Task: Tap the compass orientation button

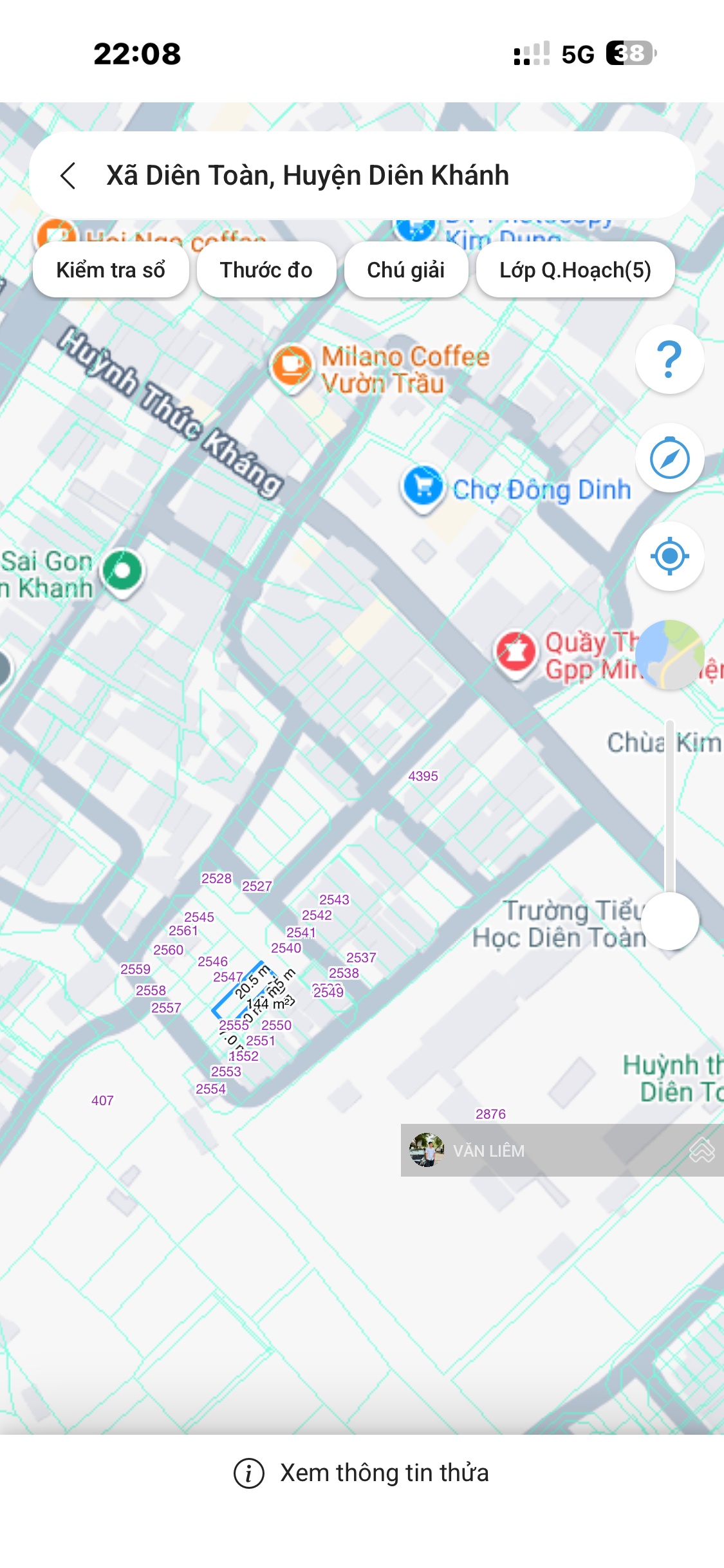Action: [x=669, y=458]
